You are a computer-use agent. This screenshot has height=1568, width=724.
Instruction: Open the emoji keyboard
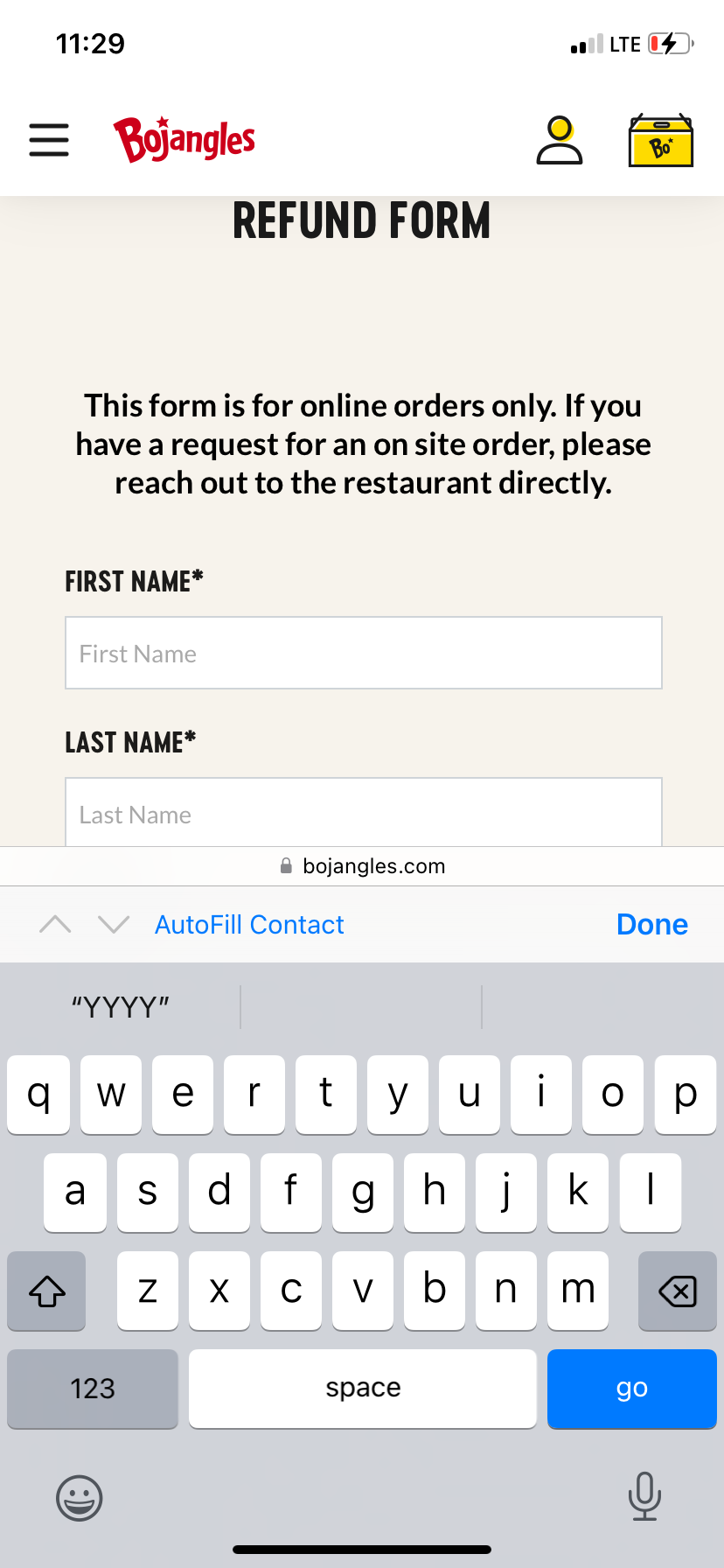(x=80, y=1498)
